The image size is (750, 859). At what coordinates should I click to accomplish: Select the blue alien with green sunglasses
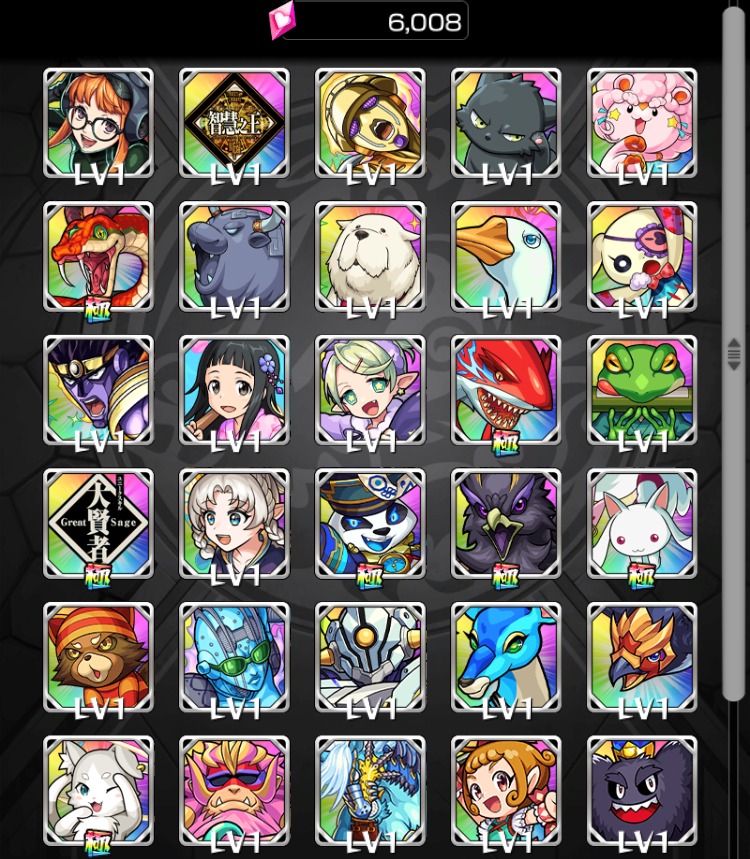(234, 657)
